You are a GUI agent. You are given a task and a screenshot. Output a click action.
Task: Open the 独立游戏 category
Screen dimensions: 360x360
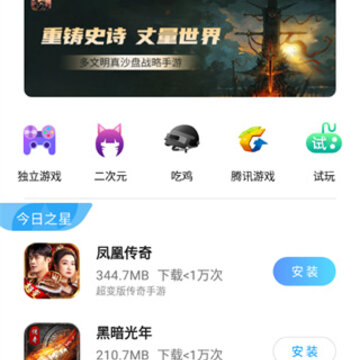pos(39,153)
